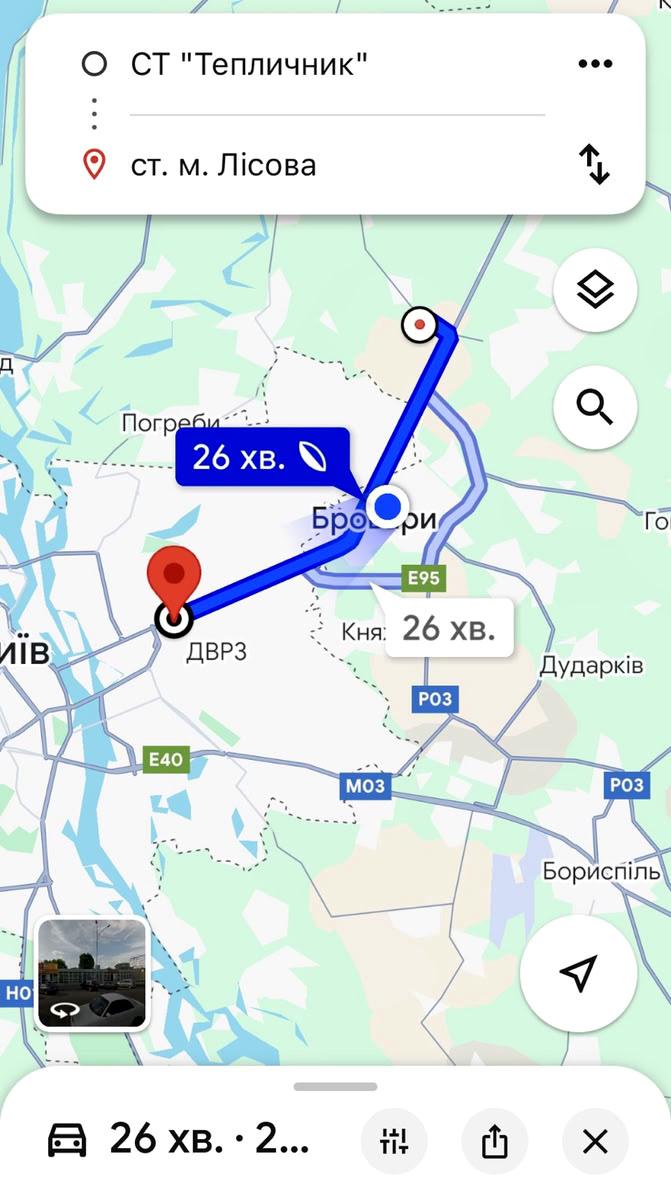Open the map layers selector

(596, 290)
